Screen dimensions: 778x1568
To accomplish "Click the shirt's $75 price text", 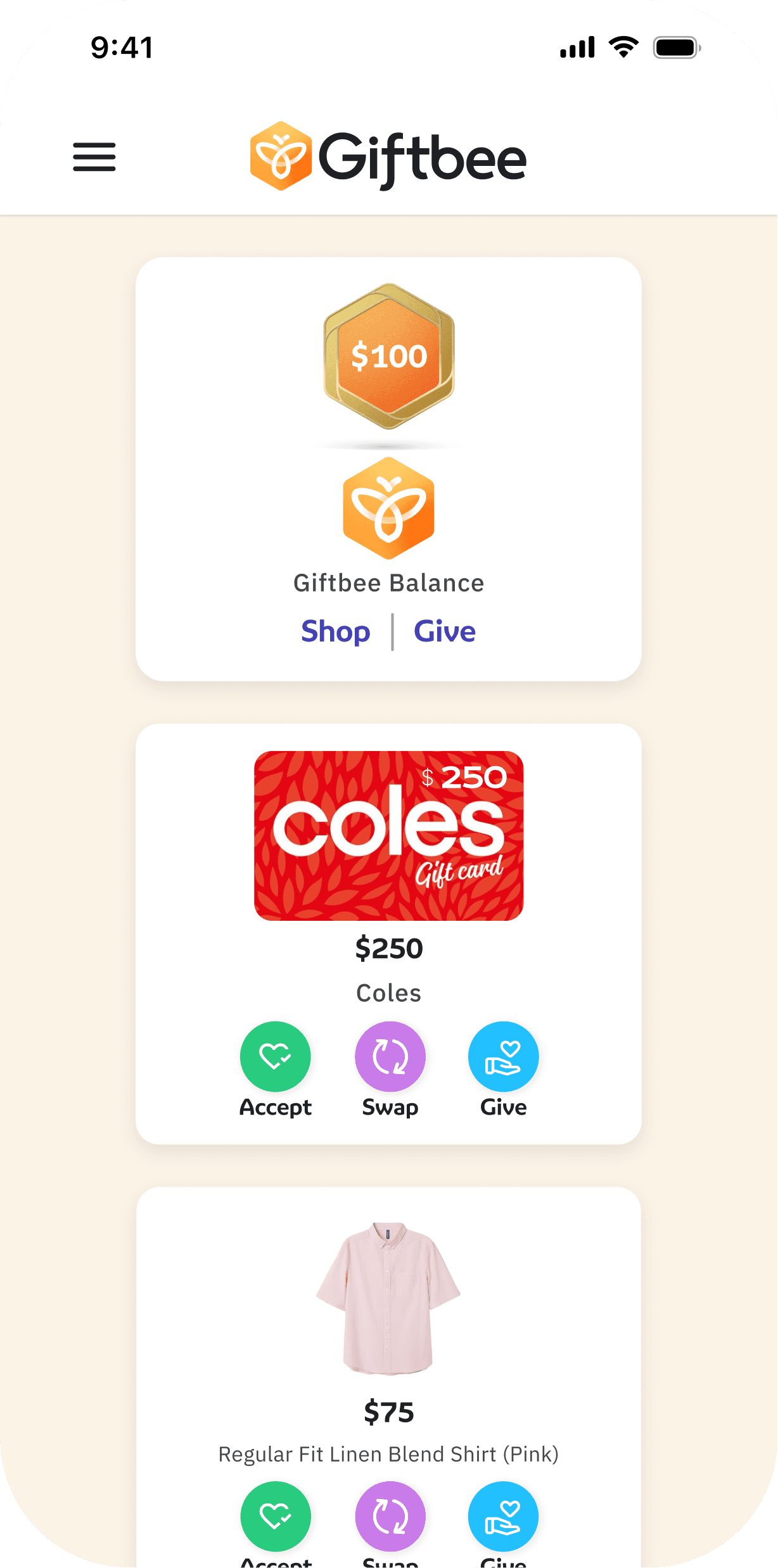I will (x=388, y=1412).
